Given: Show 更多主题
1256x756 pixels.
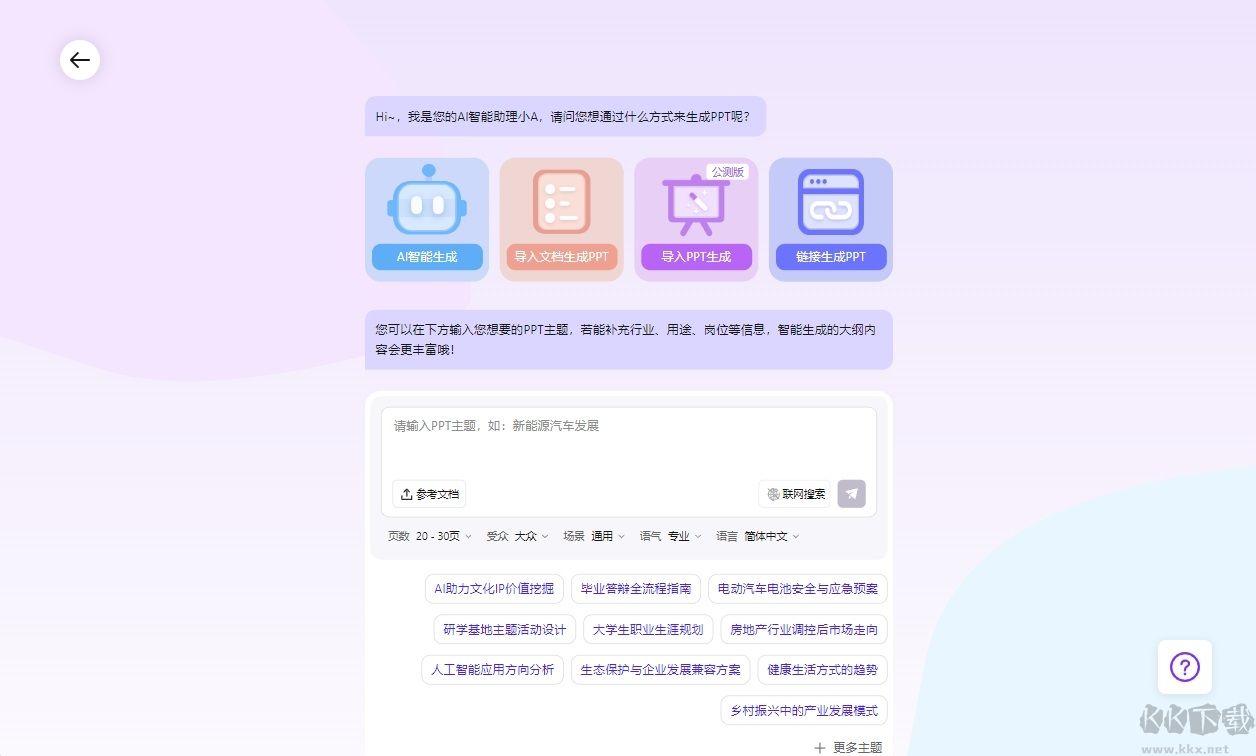Looking at the screenshot, I should pyautogui.click(x=849, y=747).
